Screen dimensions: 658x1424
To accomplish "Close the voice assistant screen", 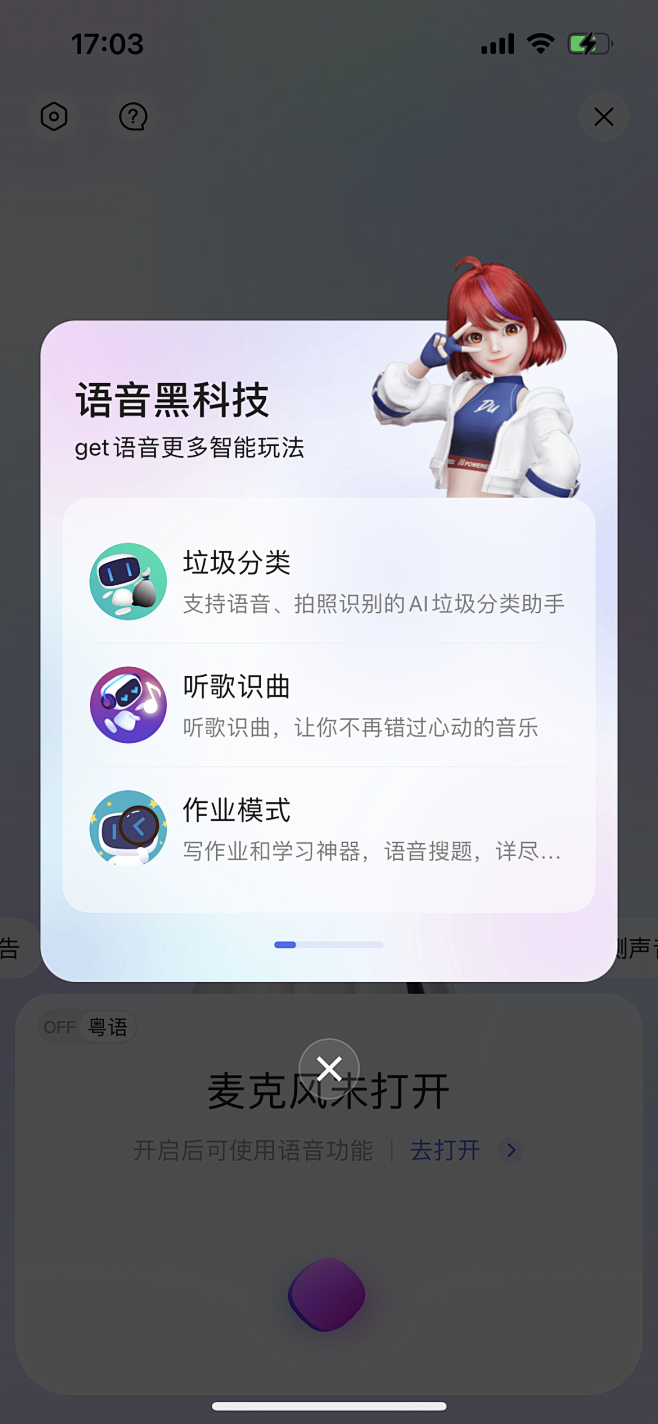I will click(603, 117).
